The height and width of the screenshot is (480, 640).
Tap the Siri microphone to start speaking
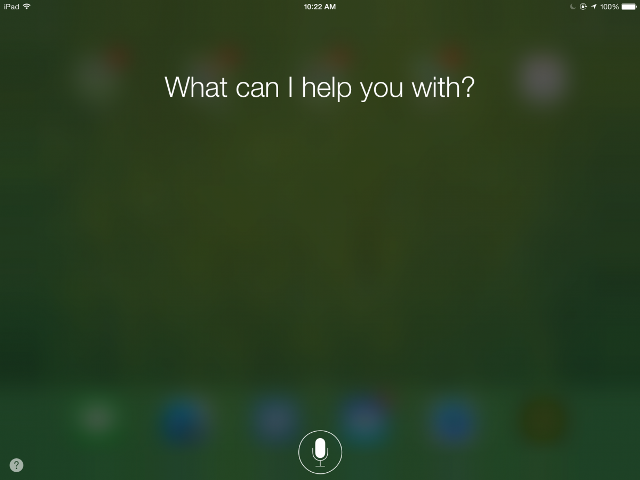tap(320, 452)
